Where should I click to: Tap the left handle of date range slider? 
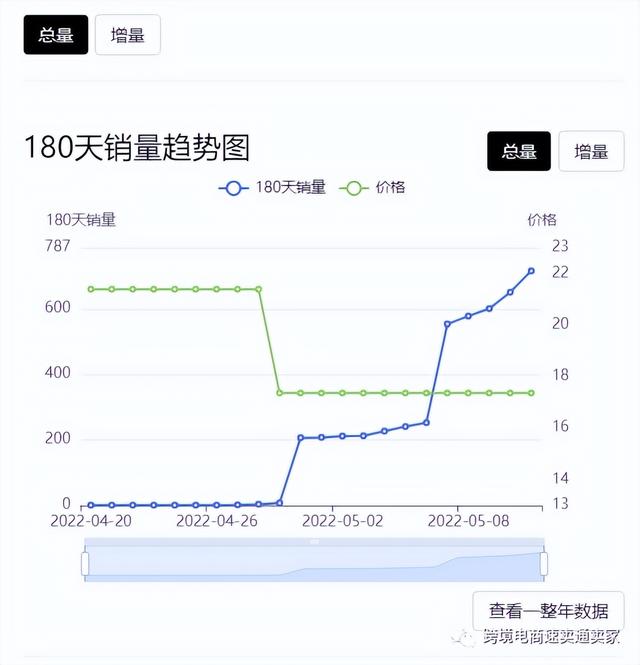click(x=85, y=564)
